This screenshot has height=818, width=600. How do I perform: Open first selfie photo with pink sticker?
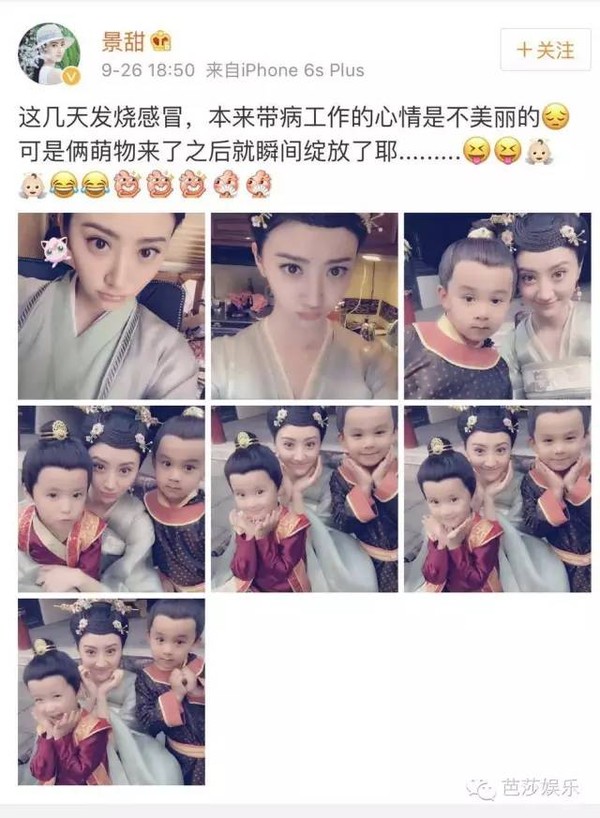(111, 306)
